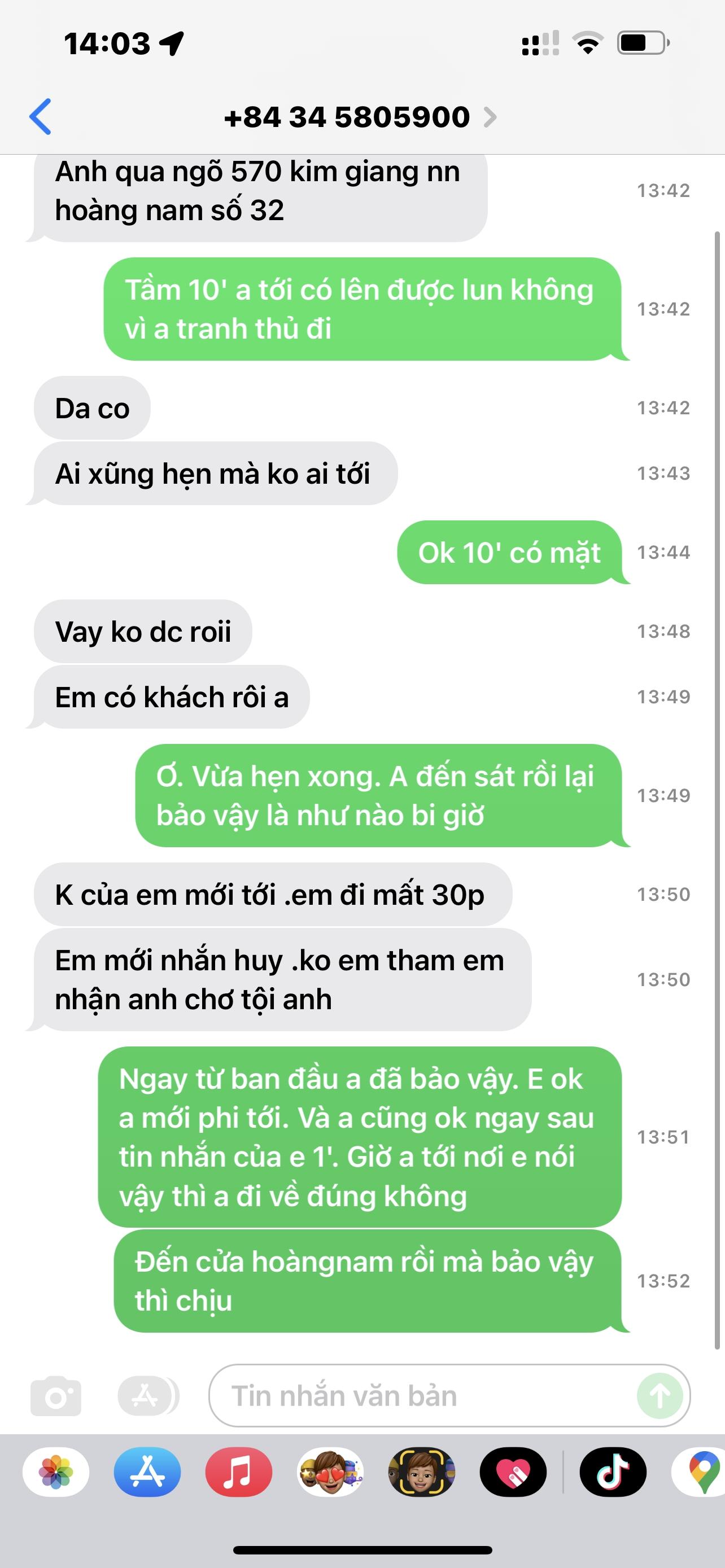Open the Photos iMessage app
Viewport: 725px width, 1568px height.
coord(56,1473)
